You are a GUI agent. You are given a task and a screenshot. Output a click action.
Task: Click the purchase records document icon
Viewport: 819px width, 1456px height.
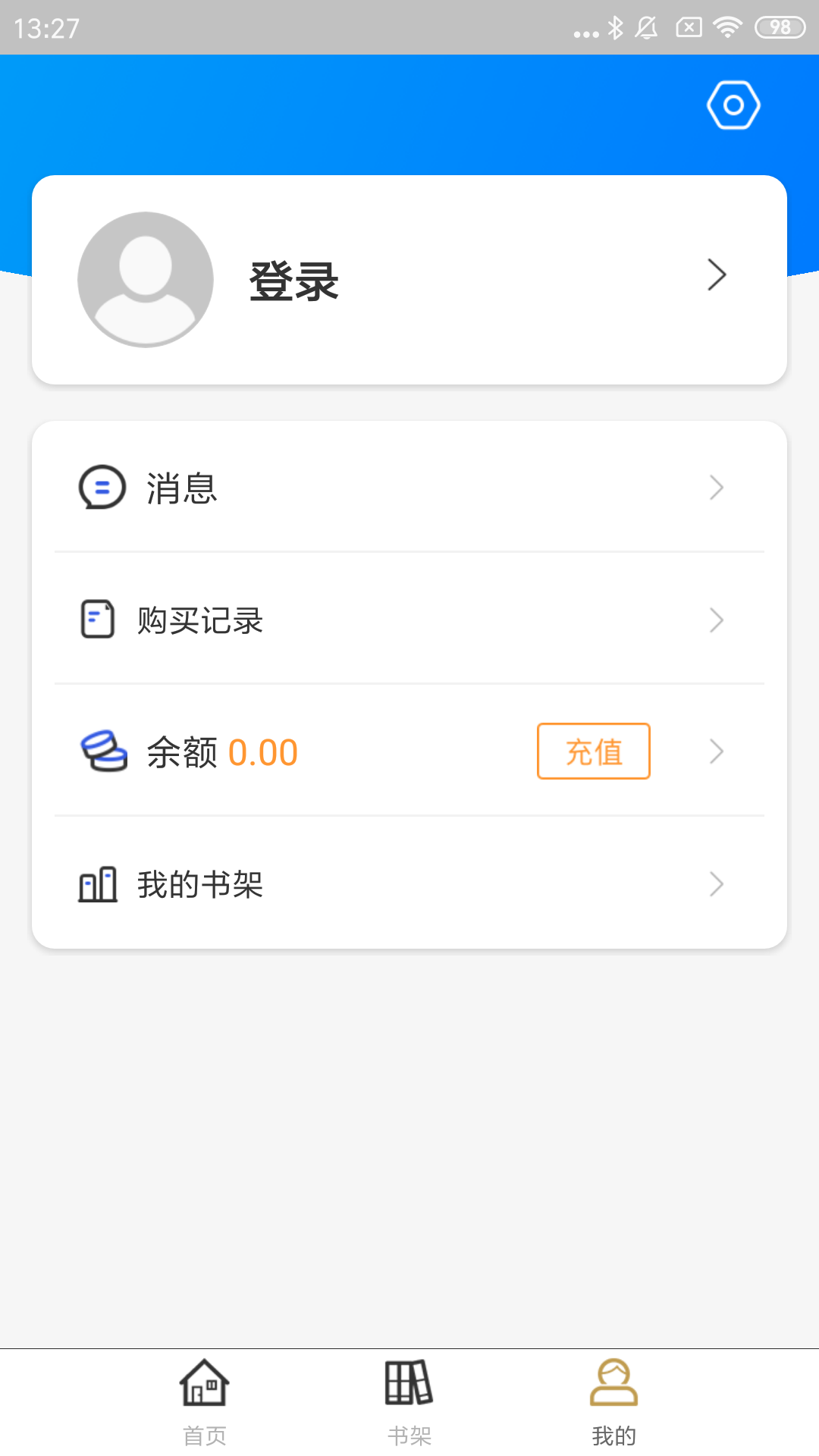click(x=96, y=620)
